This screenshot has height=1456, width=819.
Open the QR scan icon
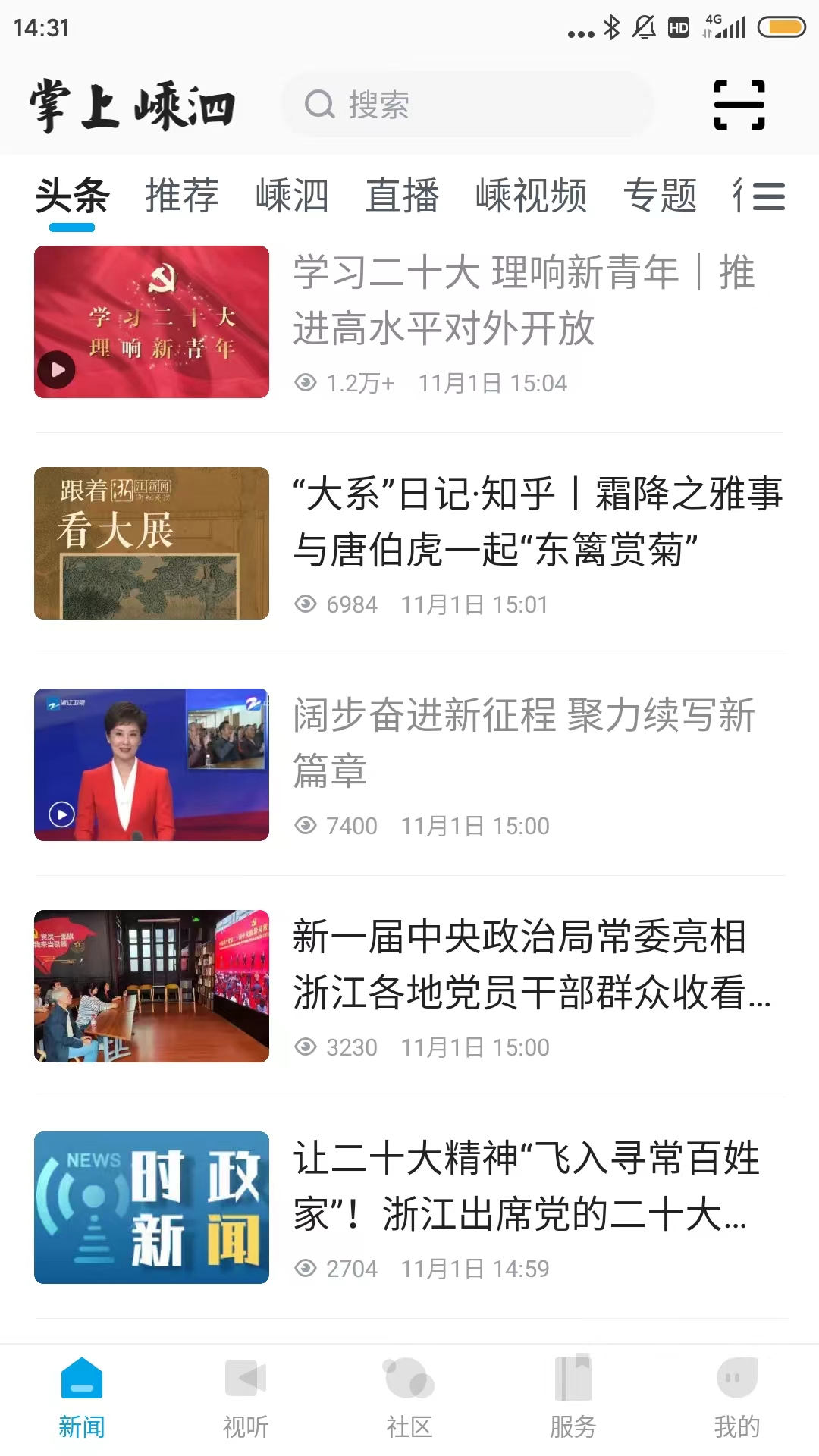(739, 105)
